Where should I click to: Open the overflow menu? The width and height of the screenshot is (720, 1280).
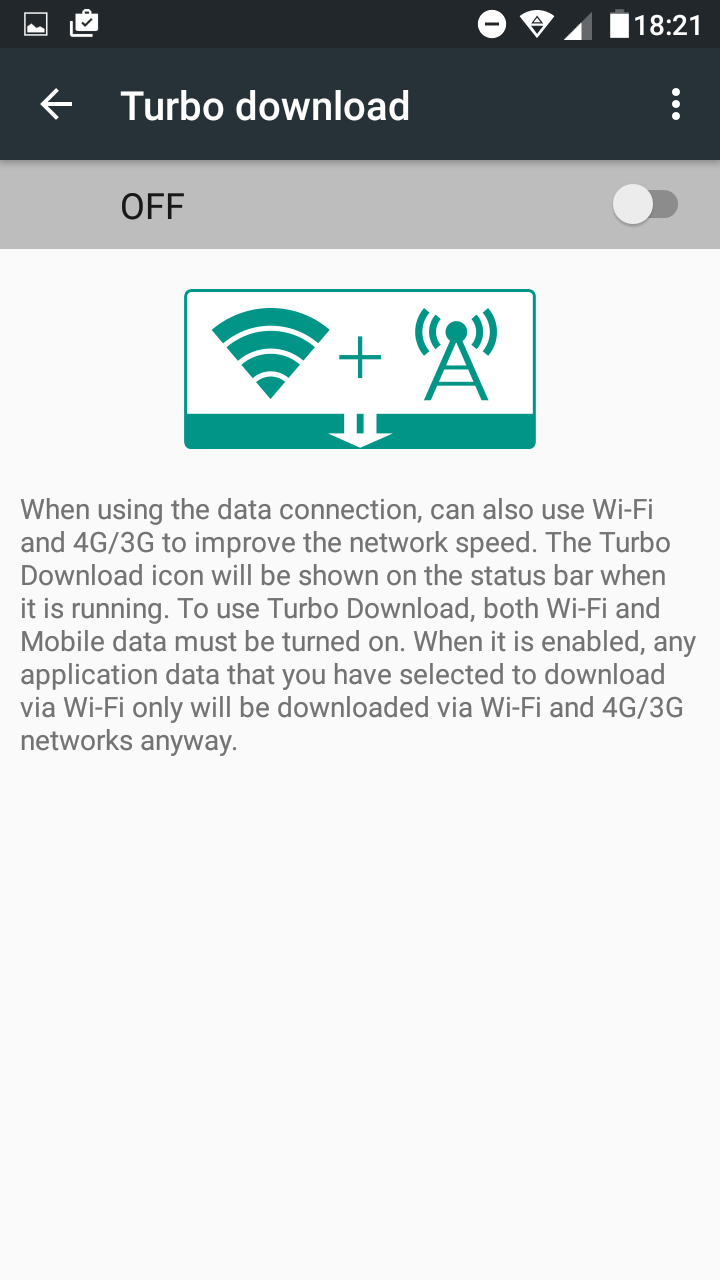pos(676,105)
